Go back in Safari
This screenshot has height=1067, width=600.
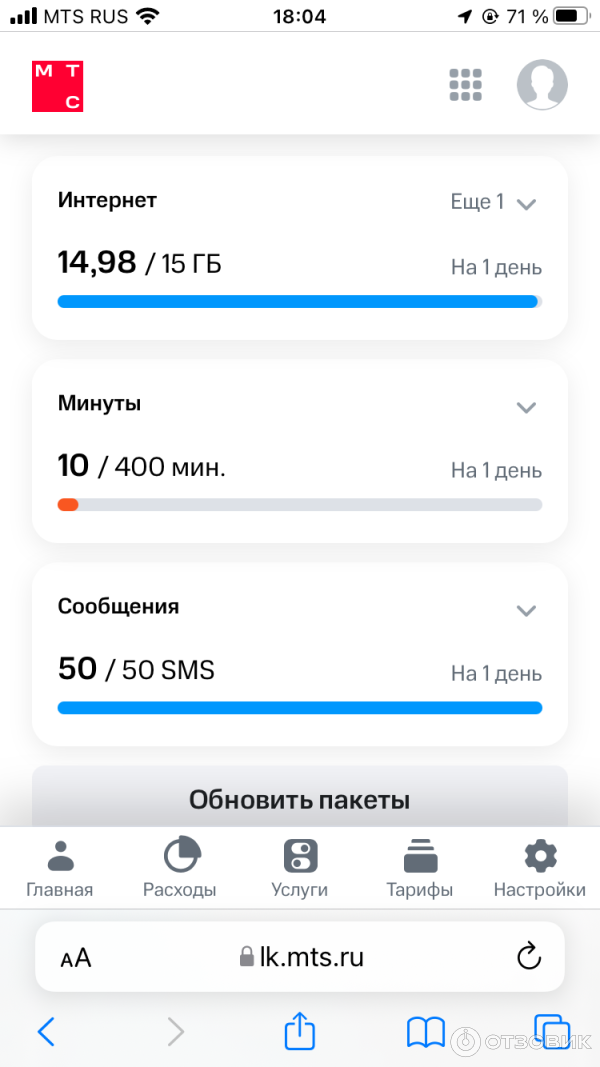[x=46, y=1031]
